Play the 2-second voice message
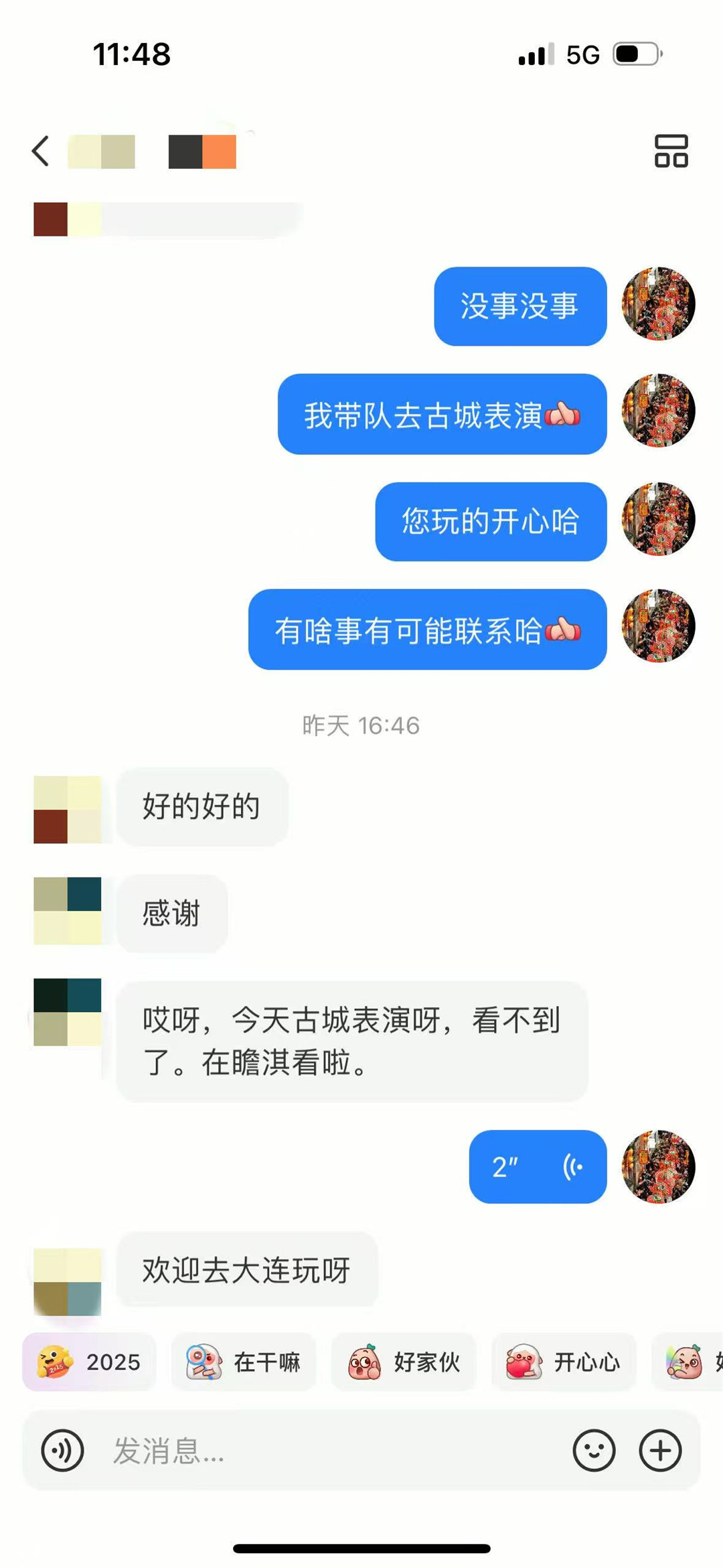723x1568 pixels. pyautogui.click(x=538, y=1167)
